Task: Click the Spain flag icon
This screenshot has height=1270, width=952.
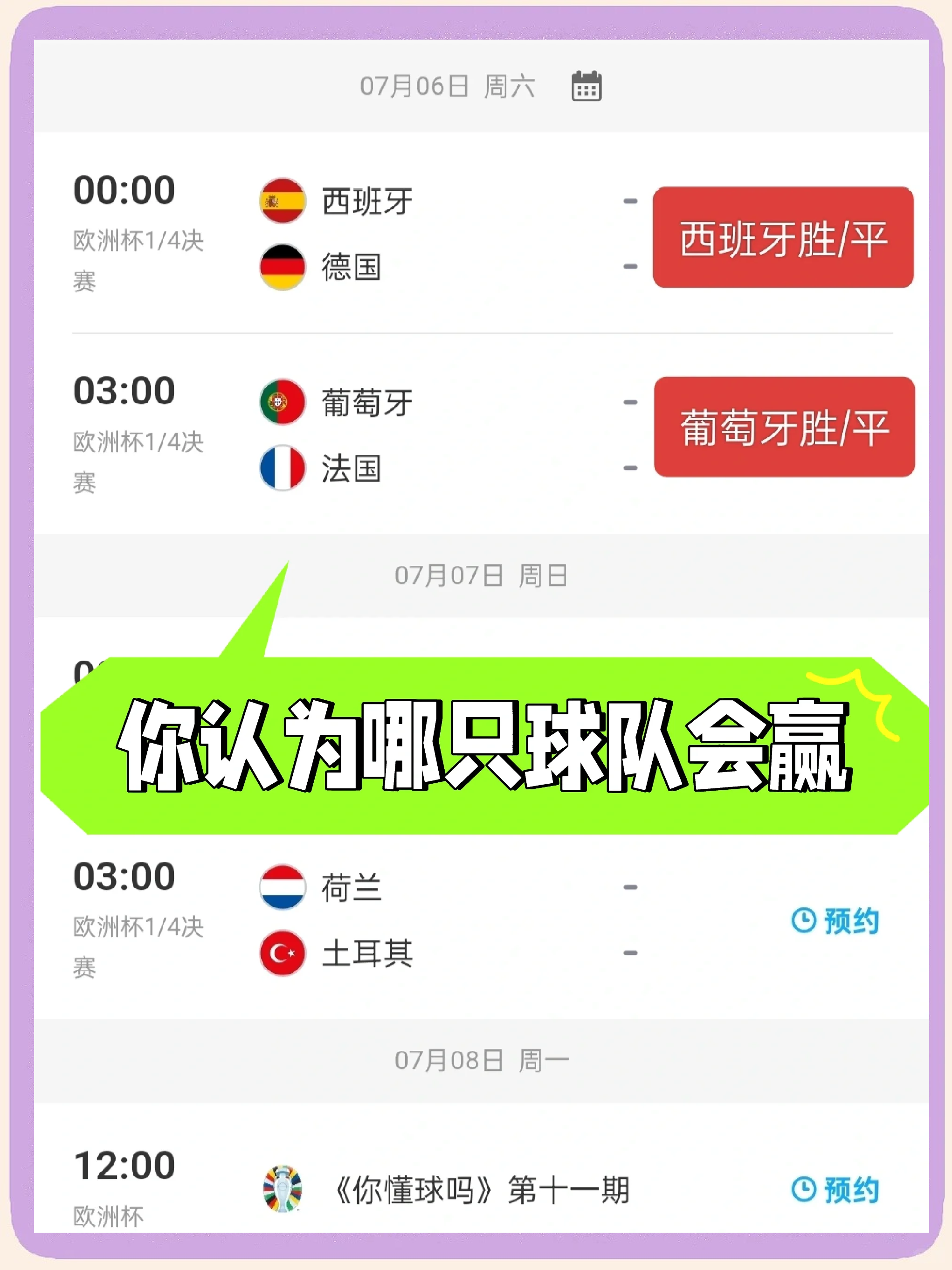Action: 281,200
